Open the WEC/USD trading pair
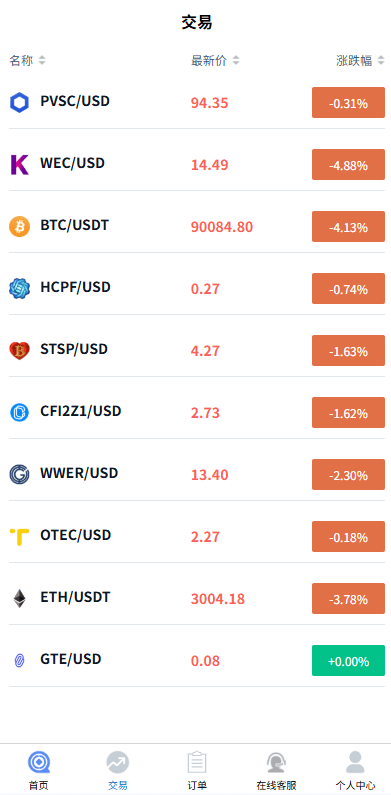 tap(197, 165)
